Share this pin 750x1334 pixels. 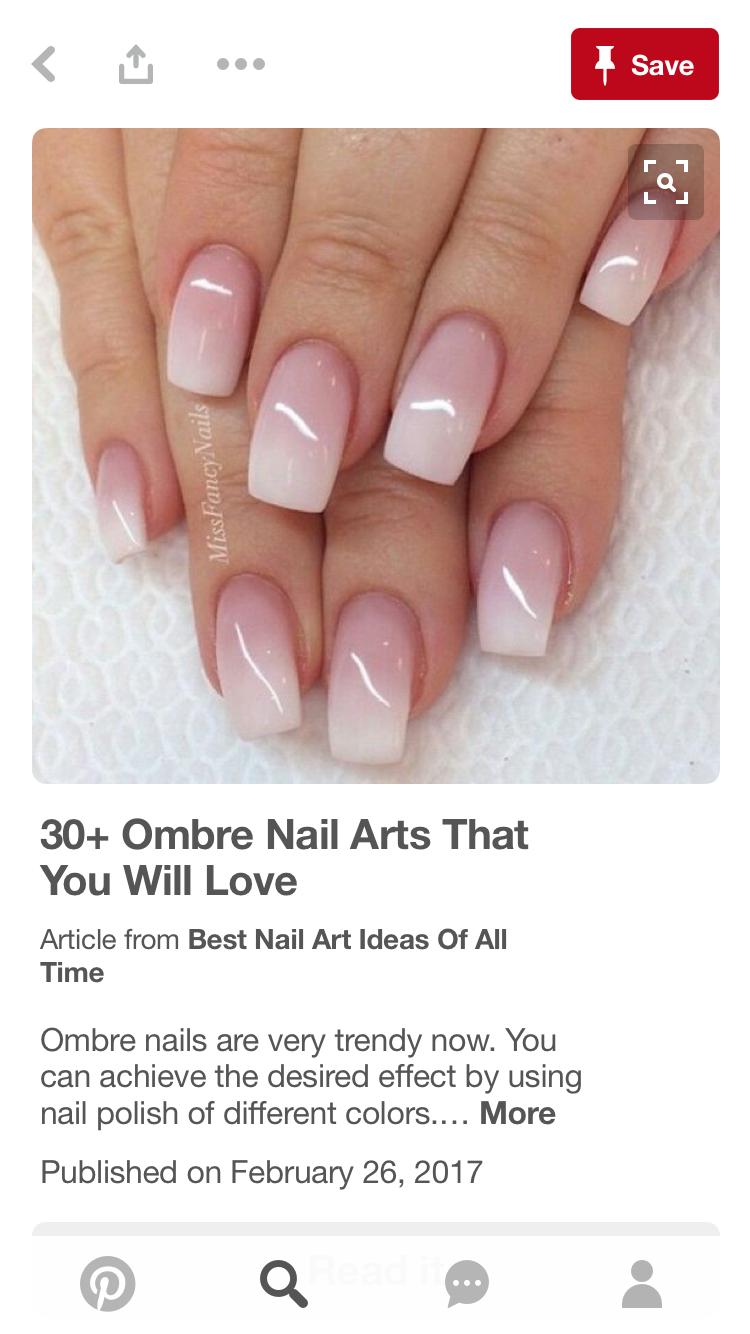136,64
